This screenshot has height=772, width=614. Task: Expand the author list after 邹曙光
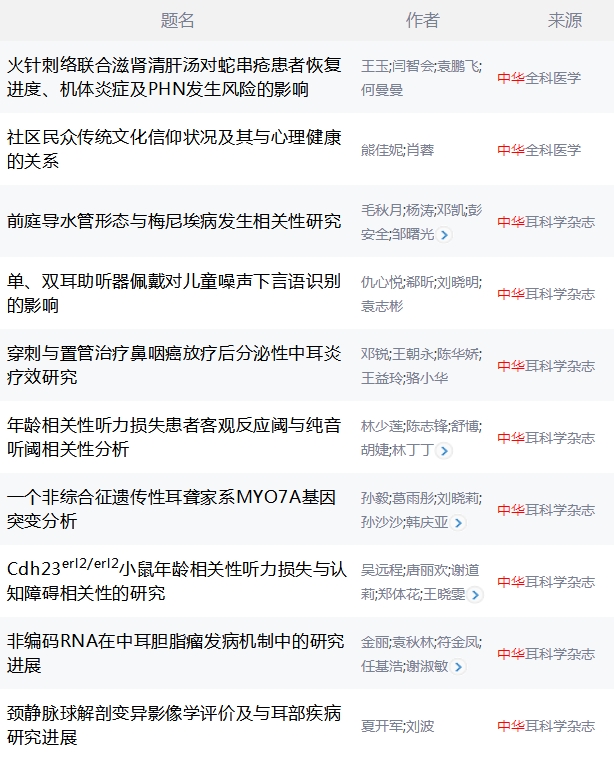click(445, 235)
